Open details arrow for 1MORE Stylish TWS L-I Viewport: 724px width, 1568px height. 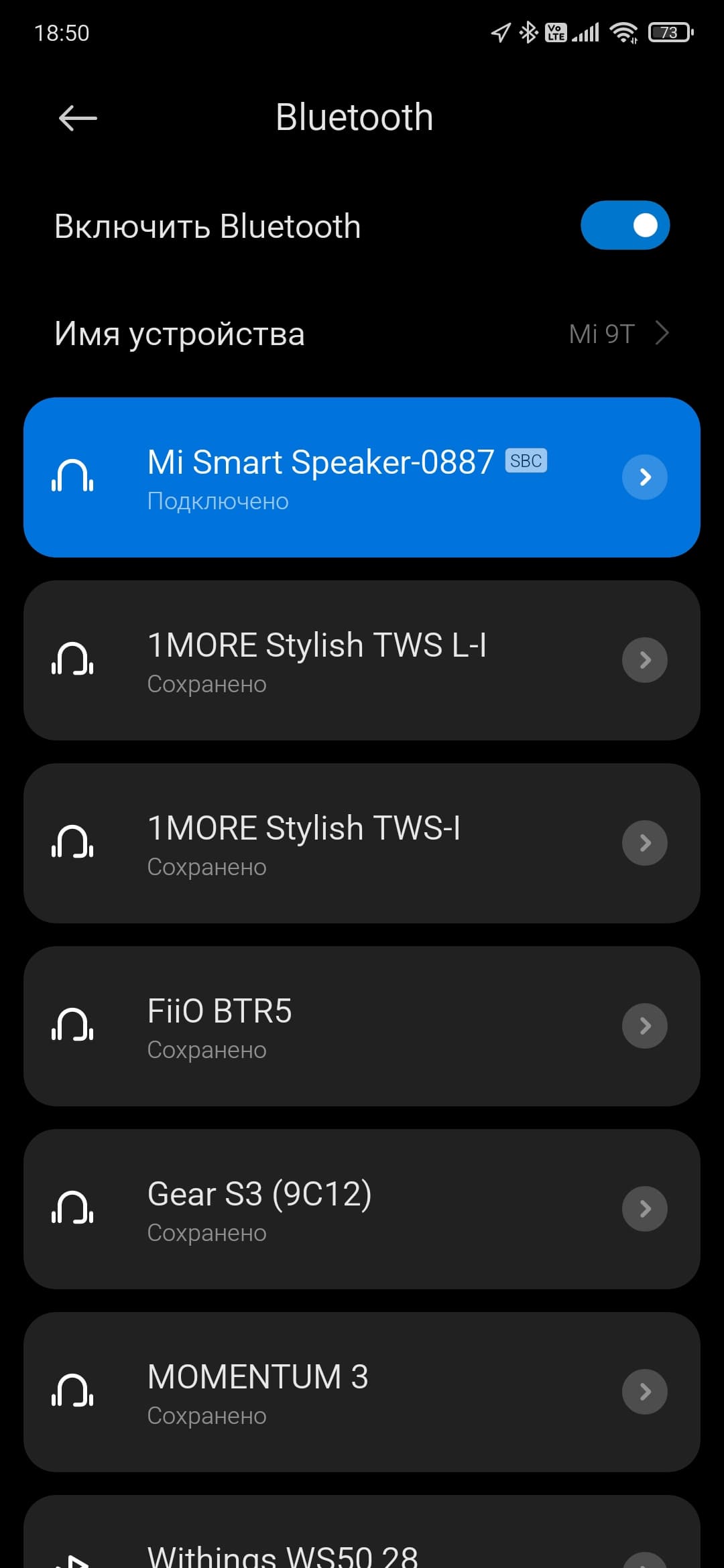click(x=645, y=660)
